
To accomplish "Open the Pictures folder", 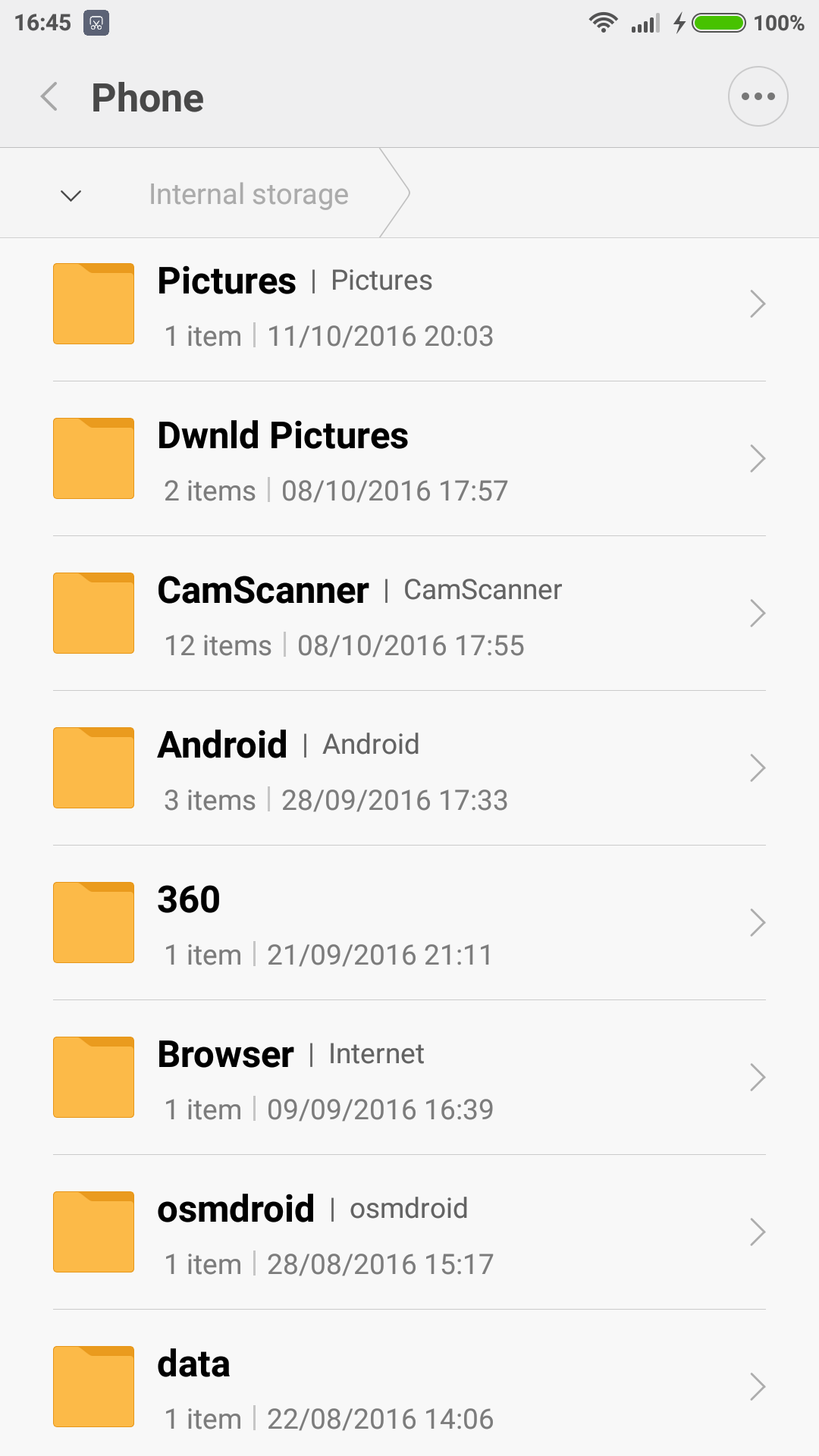I will click(x=409, y=305).
